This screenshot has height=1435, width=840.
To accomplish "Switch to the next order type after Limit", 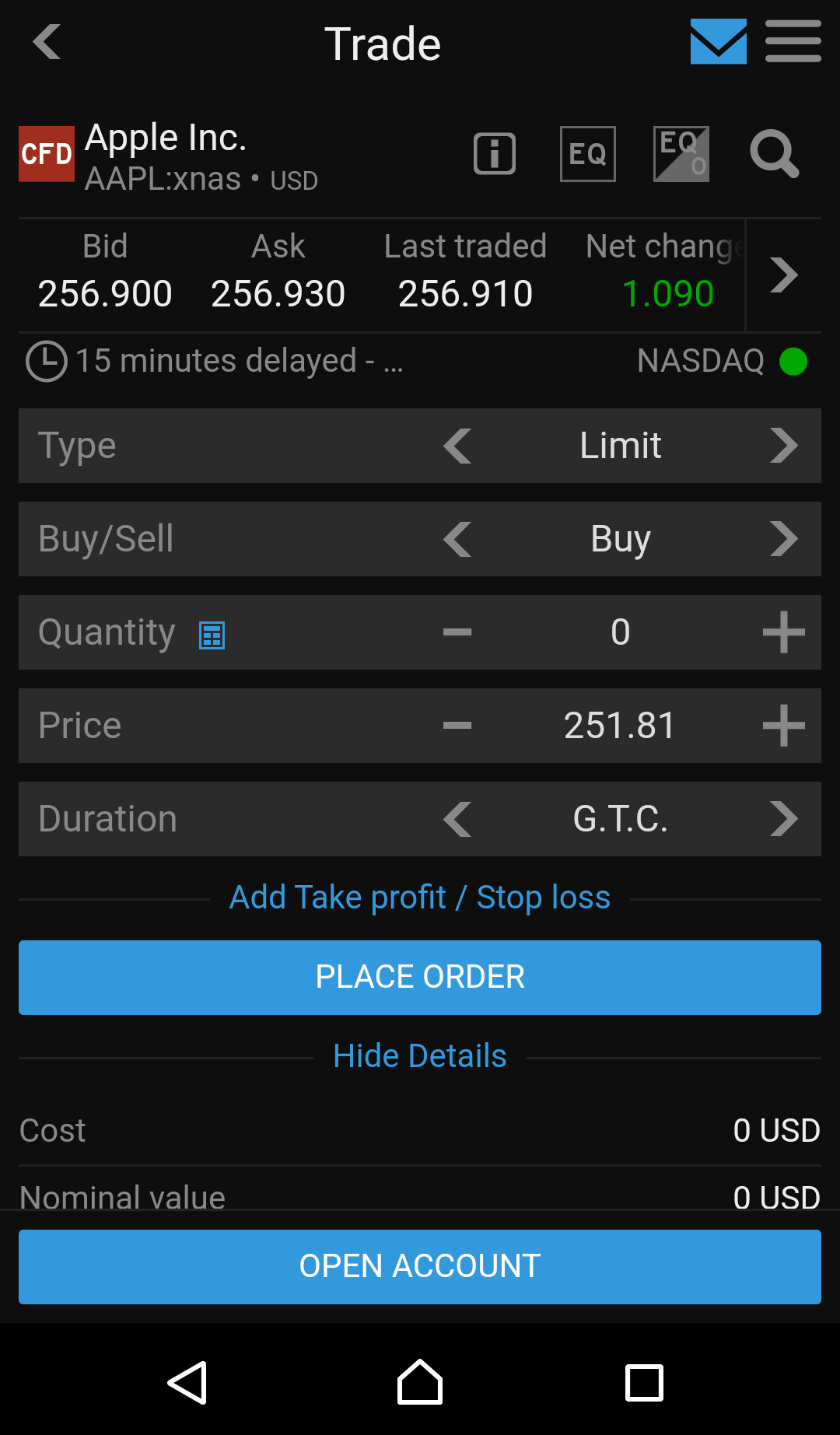I will (x=783, y=446).
